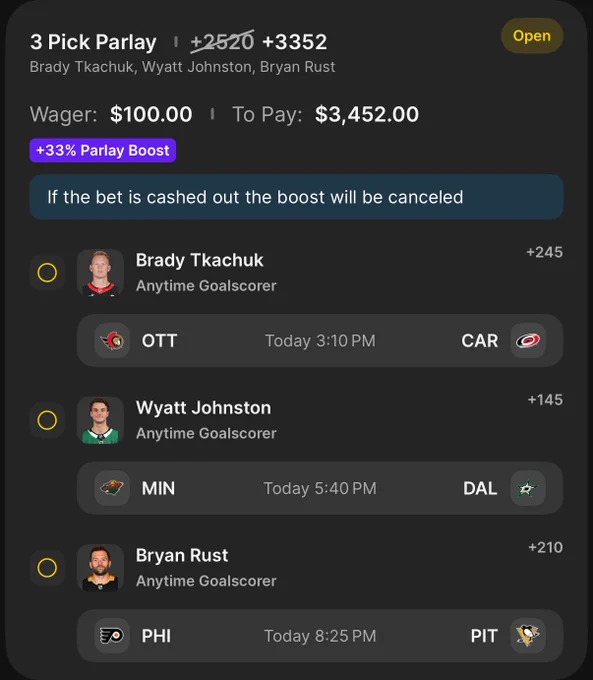The height and width of the screenshot is (680, 593).
Task: Open Bryan Rust's Anytime Goalscorer pick
Action: [x=296, y=567]
